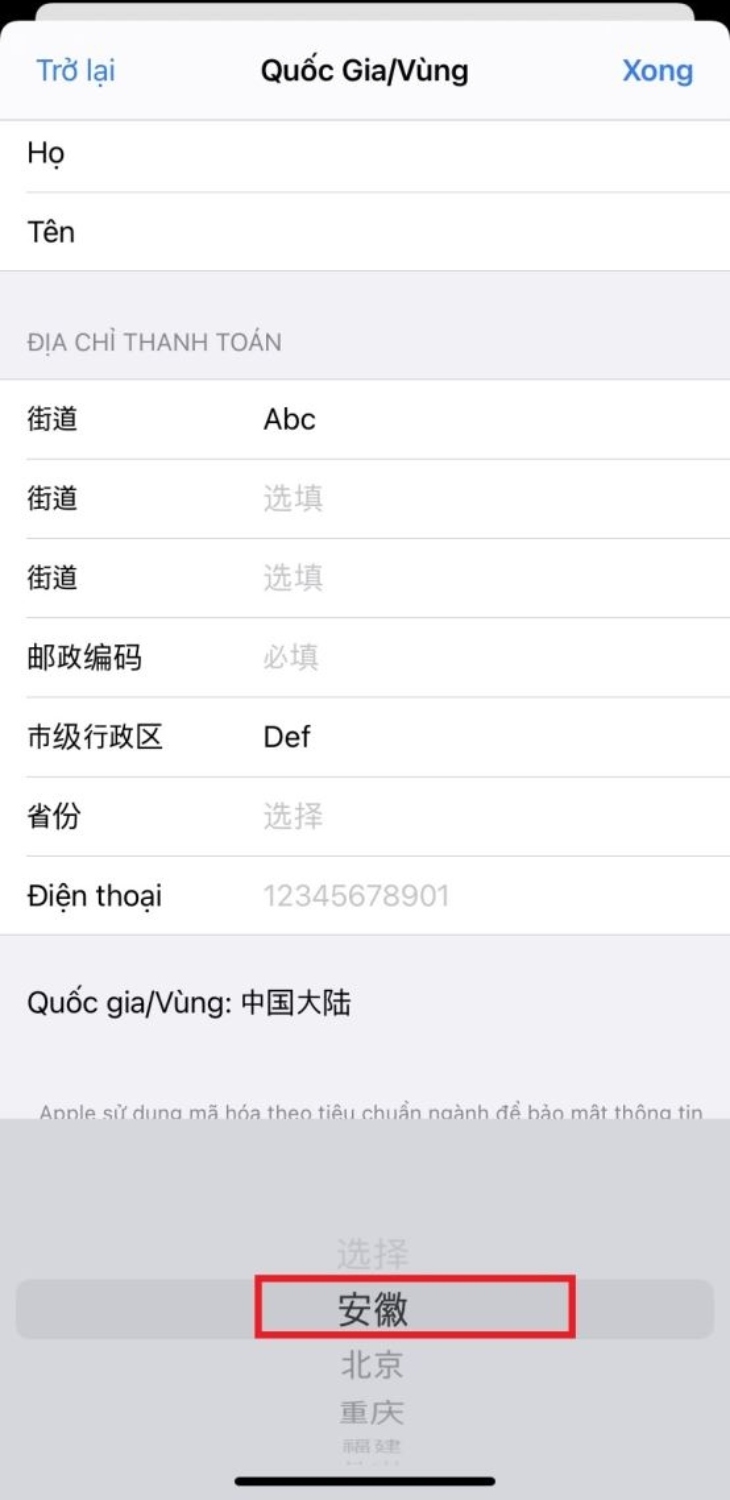The height and width of the screenshot is (1500, 730).
Task: Edit the 市级行政区 field containing Def
Action: [x=450, y=737]
